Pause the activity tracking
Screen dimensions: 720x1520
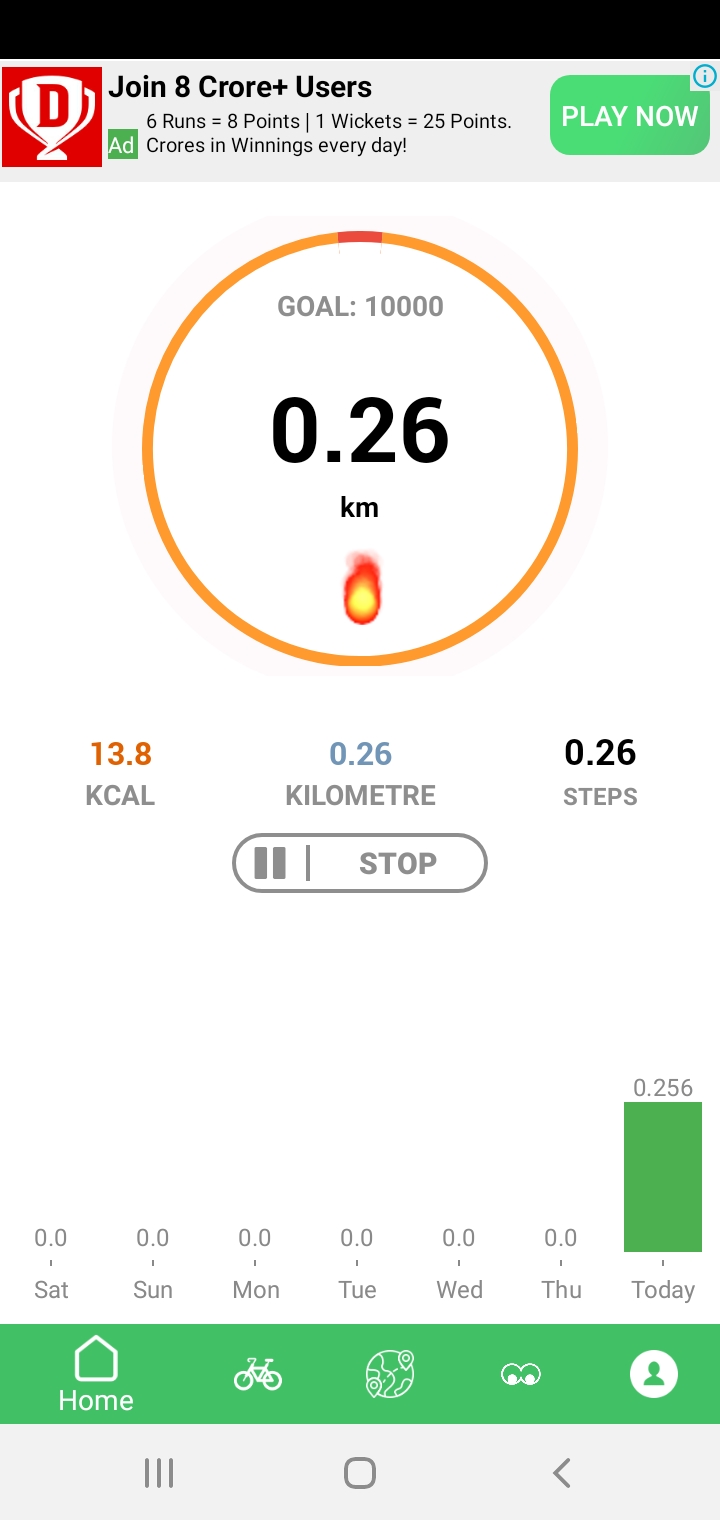pos(270,863)
